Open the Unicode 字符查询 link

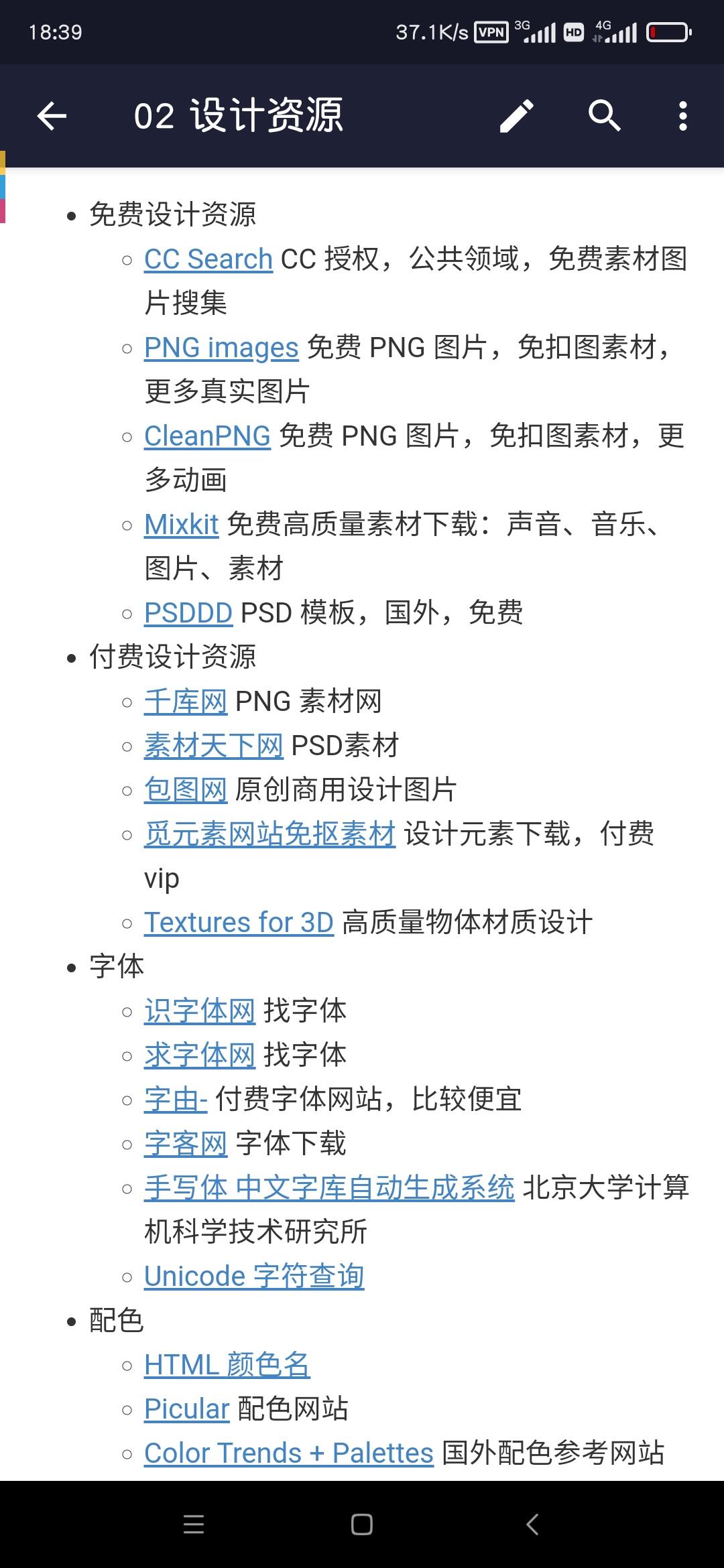[x=254, y=1276]
